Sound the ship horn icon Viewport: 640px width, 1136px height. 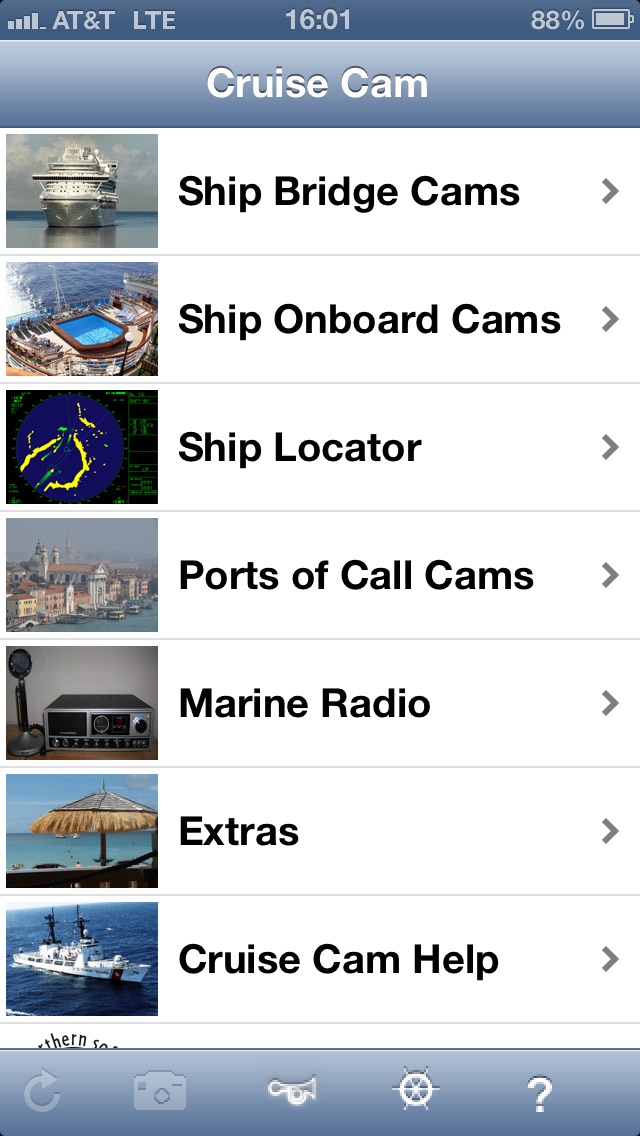[x=291, y=1091]
